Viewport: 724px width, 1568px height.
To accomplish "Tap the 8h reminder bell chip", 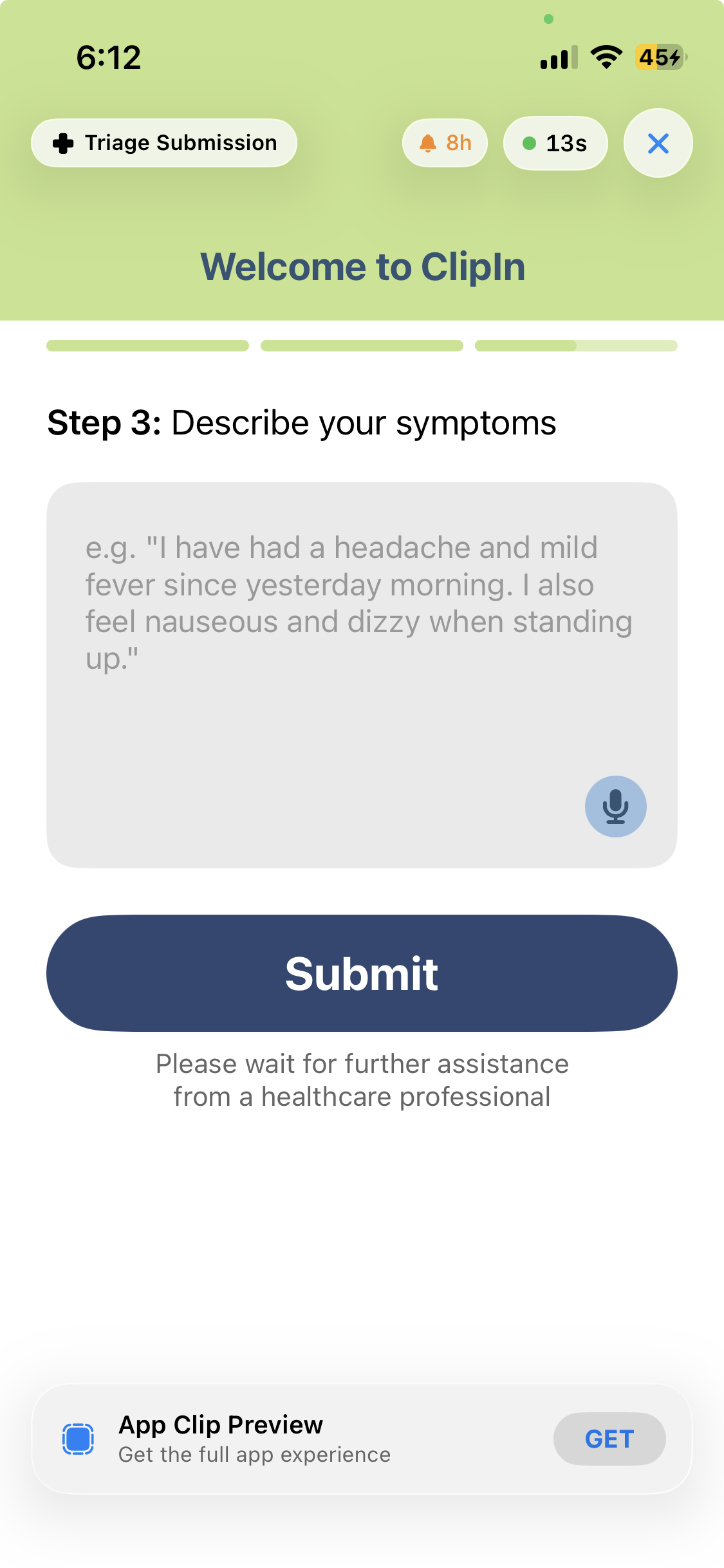I will (x=445, y=143).
